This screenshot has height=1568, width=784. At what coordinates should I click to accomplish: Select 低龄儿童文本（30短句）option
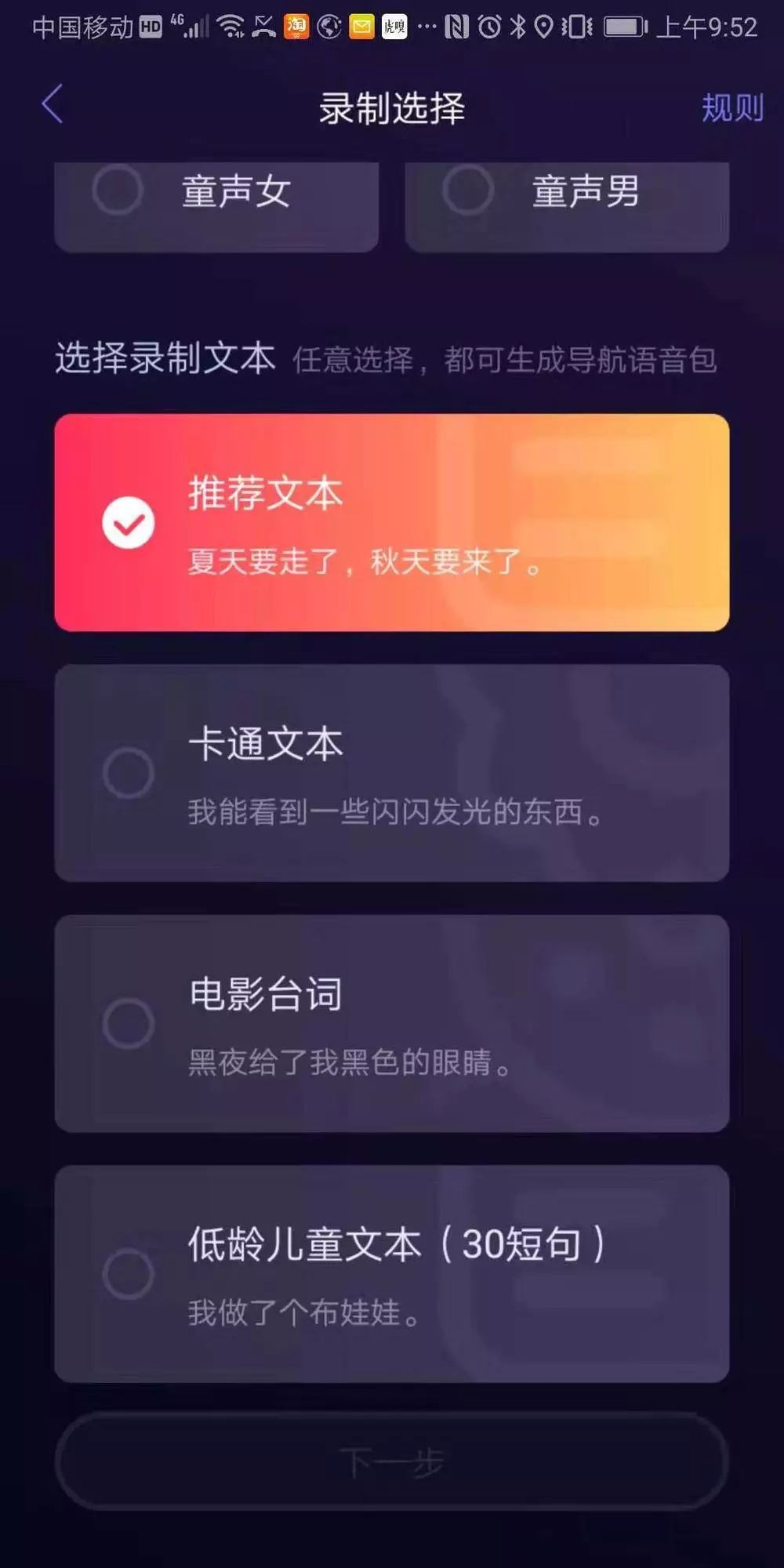(391, 1273)
